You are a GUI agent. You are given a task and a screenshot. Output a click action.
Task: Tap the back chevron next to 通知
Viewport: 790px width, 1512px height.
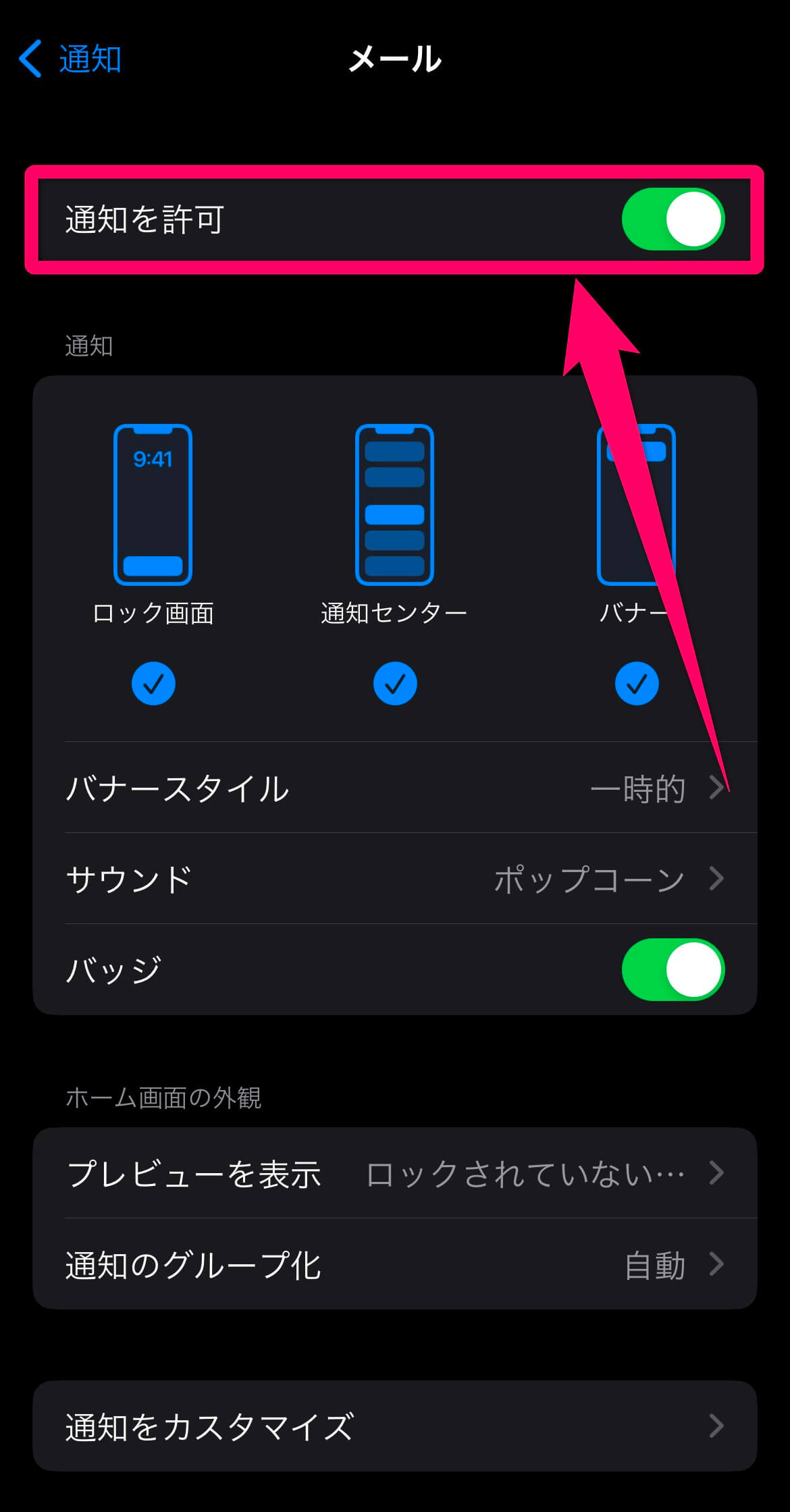[28, 59]
